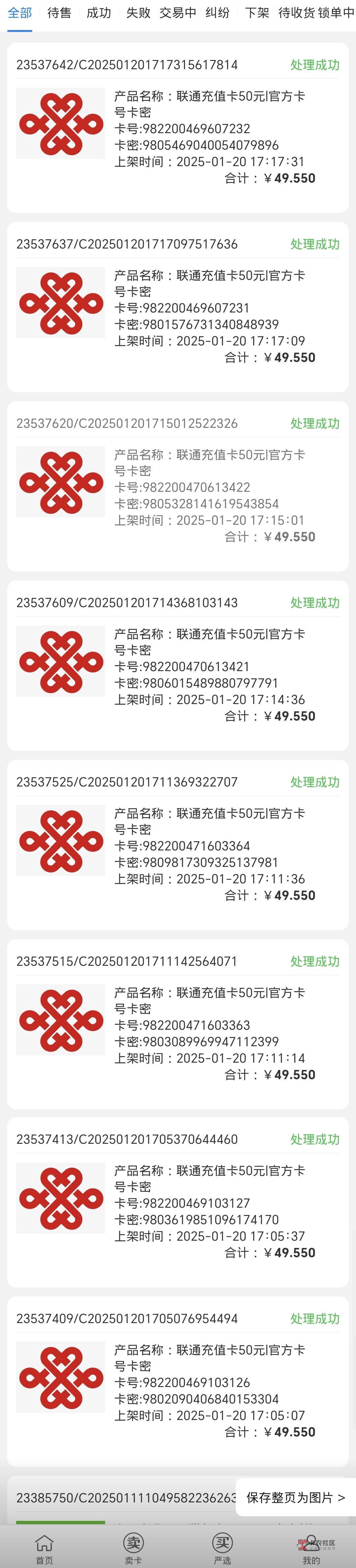Tap 保存整页为图片 to save the page
The width and height of the screenshot is (356, 1568).
[x=295, y=1497]
